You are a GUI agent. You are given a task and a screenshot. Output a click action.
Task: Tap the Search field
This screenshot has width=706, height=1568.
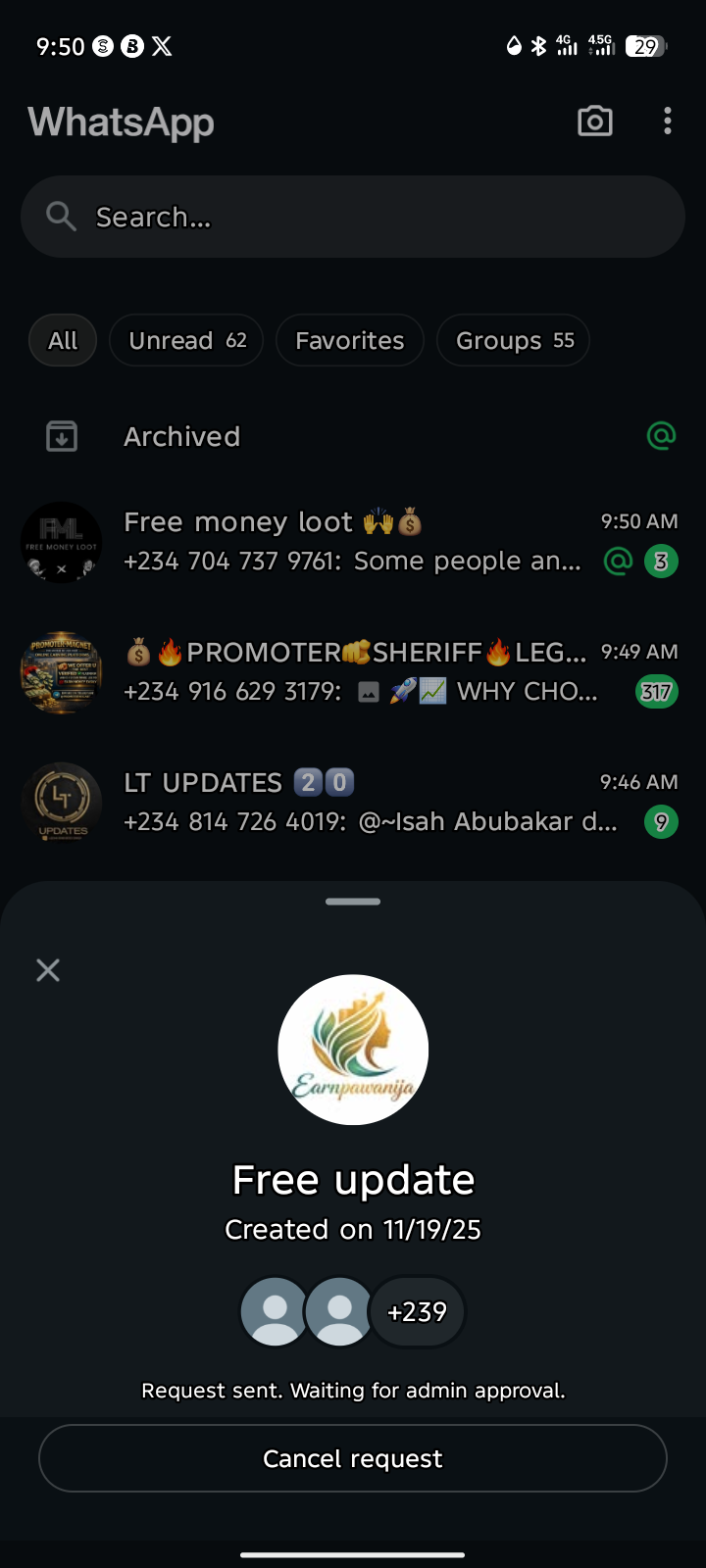pos(353,217)
